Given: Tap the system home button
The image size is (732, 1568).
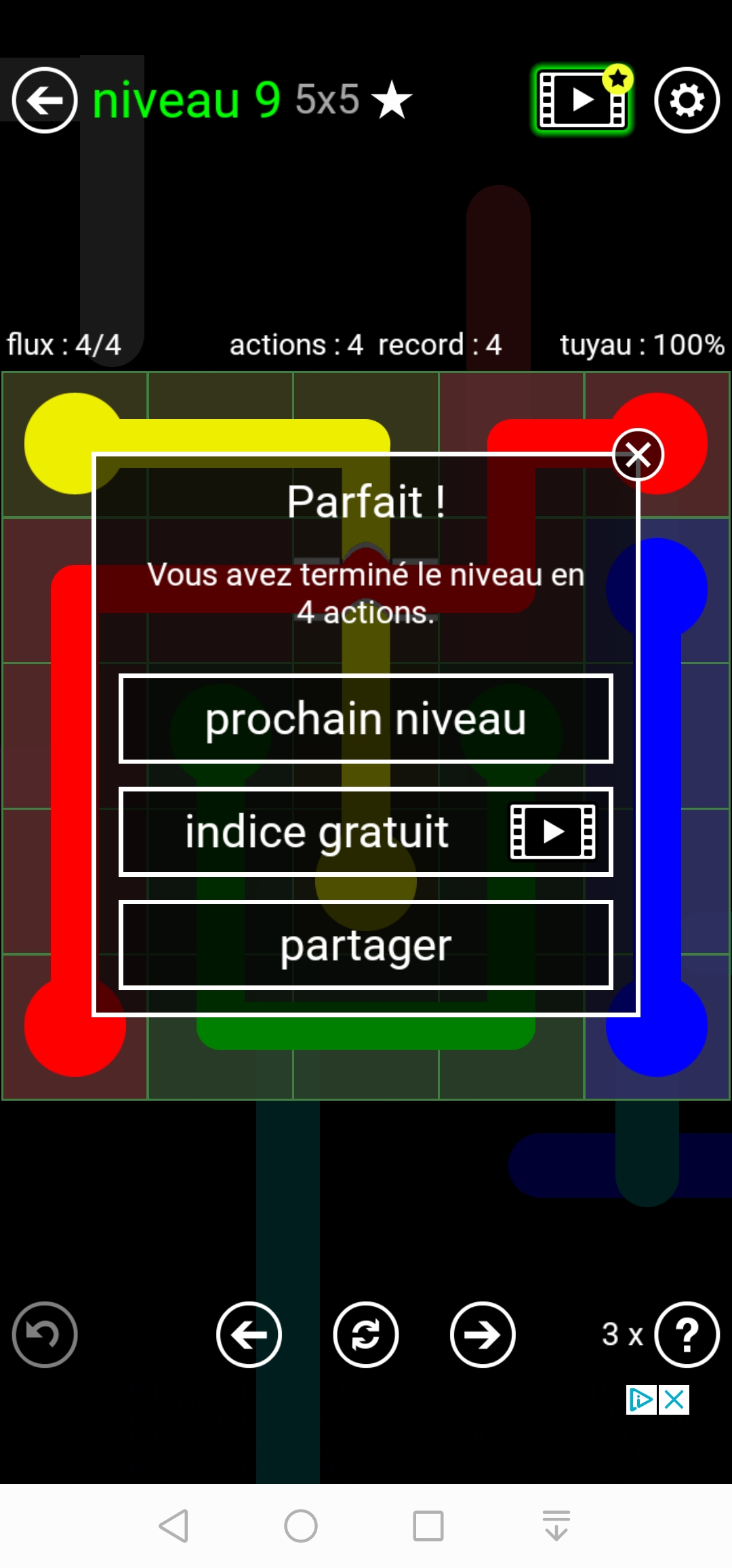Looking at the screenshot, I should coord(301,1527).
